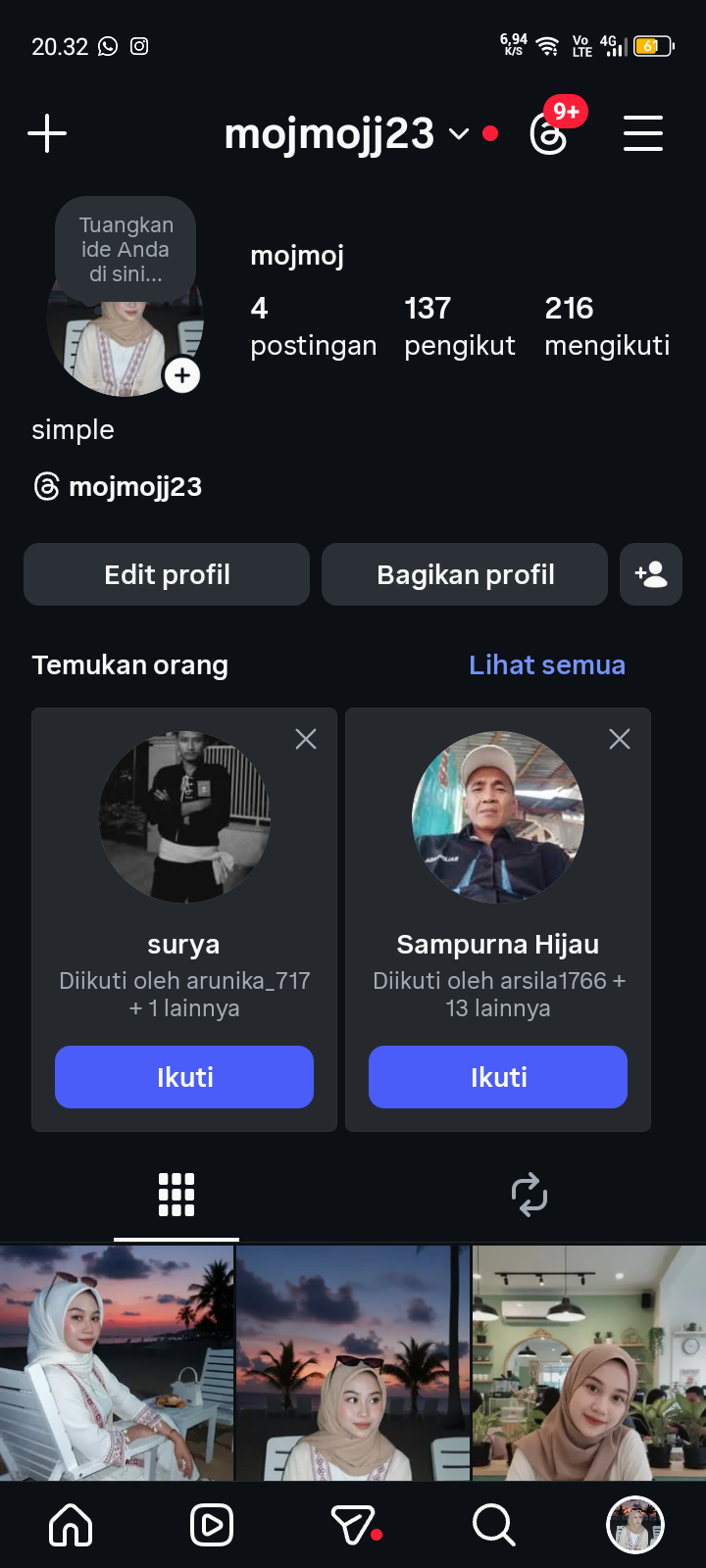Open the discover people add-person button
This screenshot has height=1568, width=706.
pos(651,574)
